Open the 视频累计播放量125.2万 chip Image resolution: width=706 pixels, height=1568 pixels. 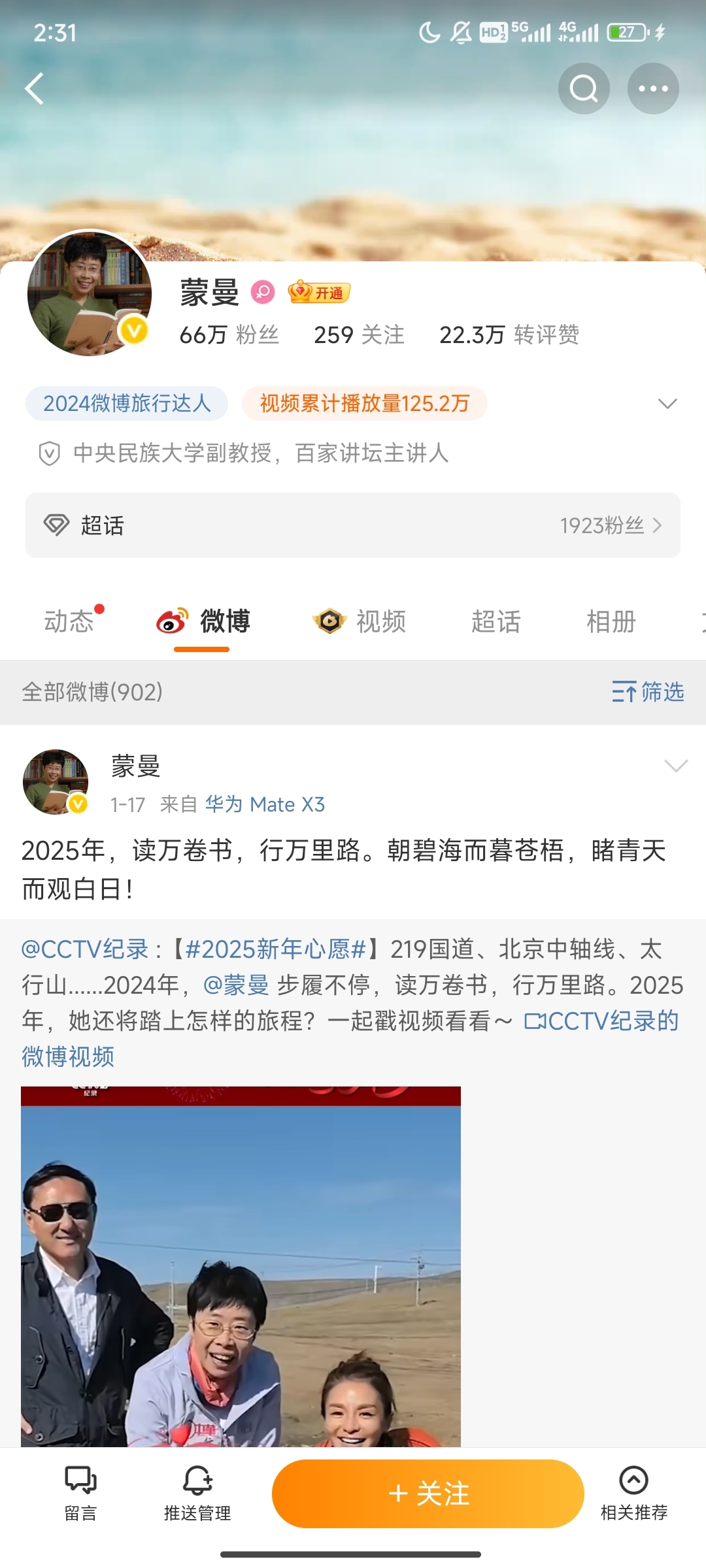[x=364, y=403]
